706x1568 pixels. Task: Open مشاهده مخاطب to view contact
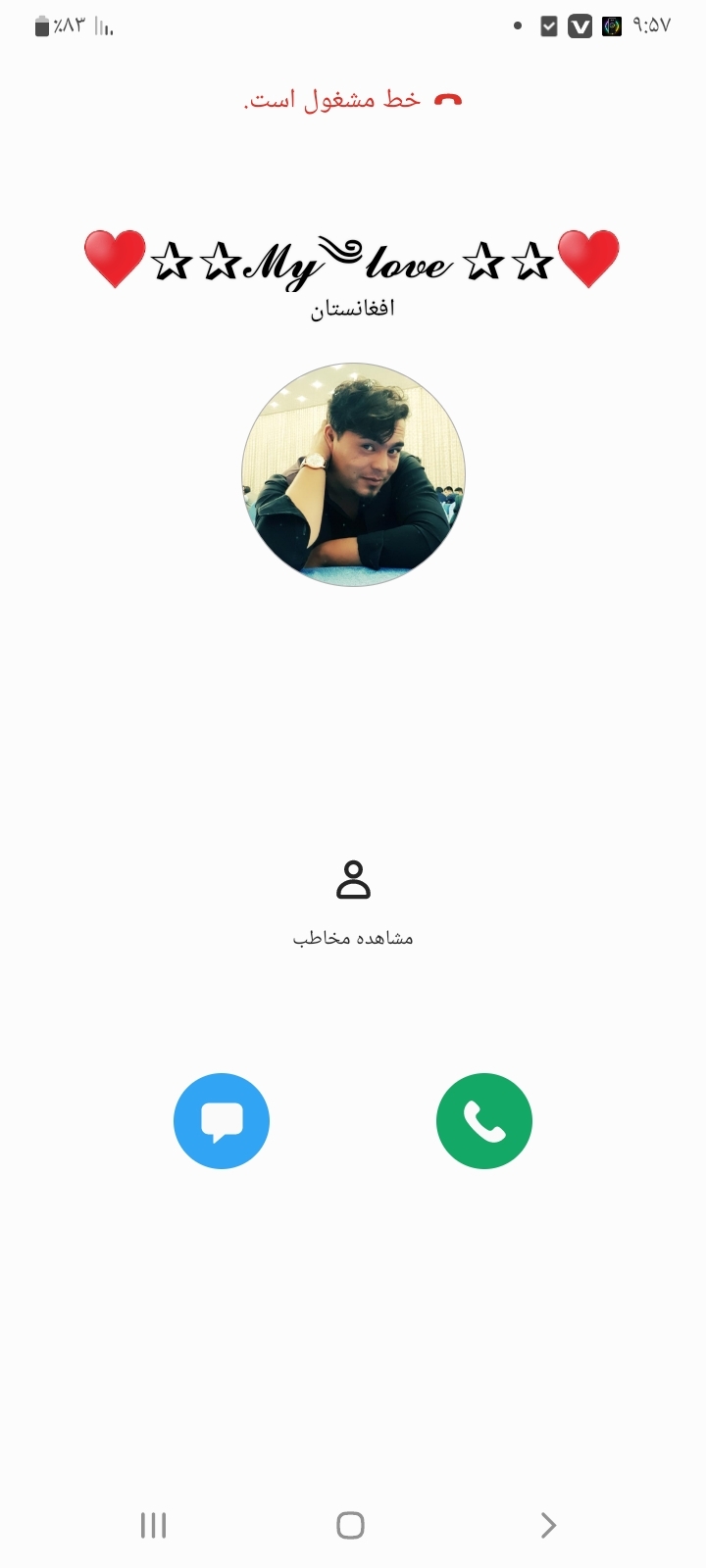coord(353,900)
